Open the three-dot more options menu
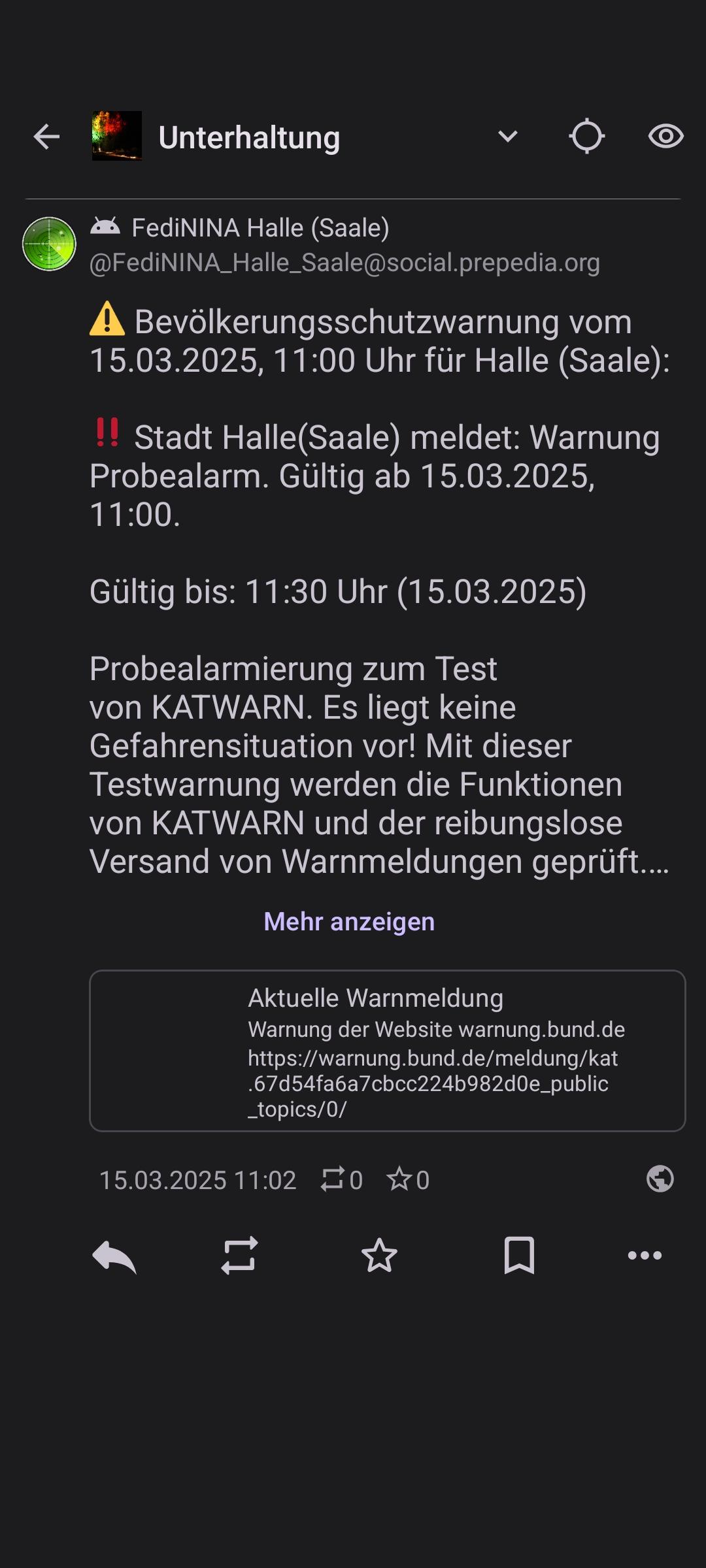Image resolution: width=706 pixels, height=1568 pixels. pyautogui.click(x=645, y=1255)
